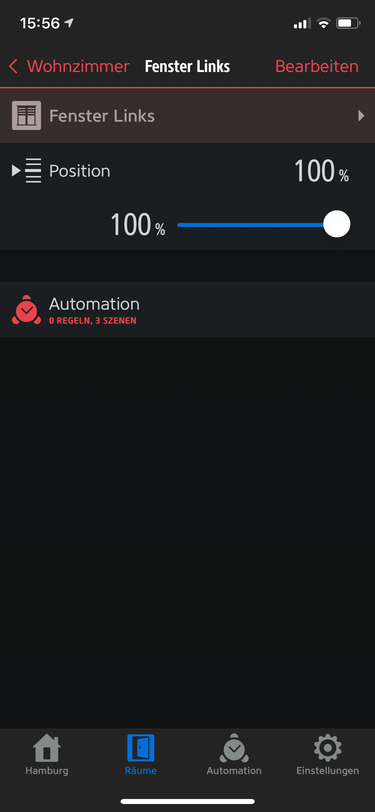375x812 pixels.
Task: Open the Einstellungen tab
Action: 327,754
